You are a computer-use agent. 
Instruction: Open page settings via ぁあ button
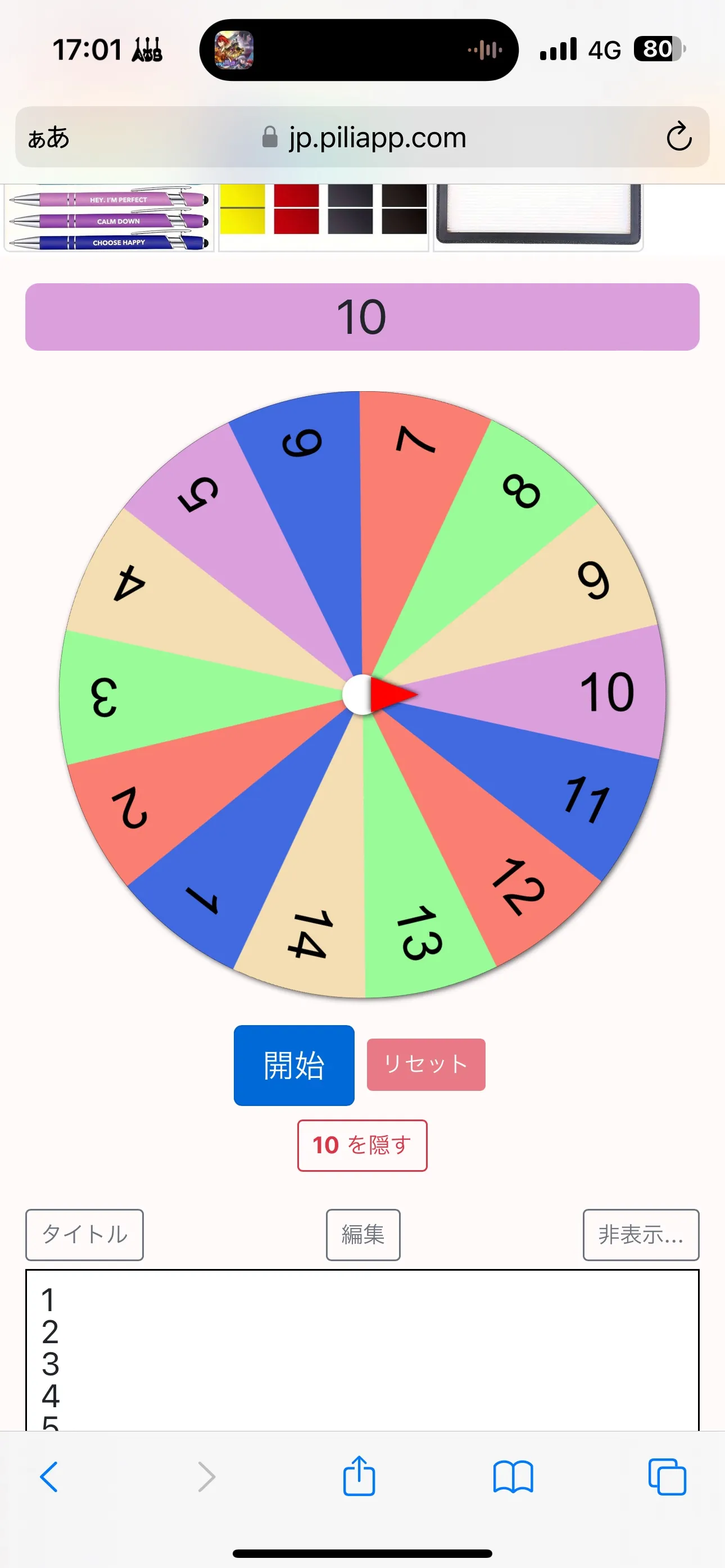point(49,138)
